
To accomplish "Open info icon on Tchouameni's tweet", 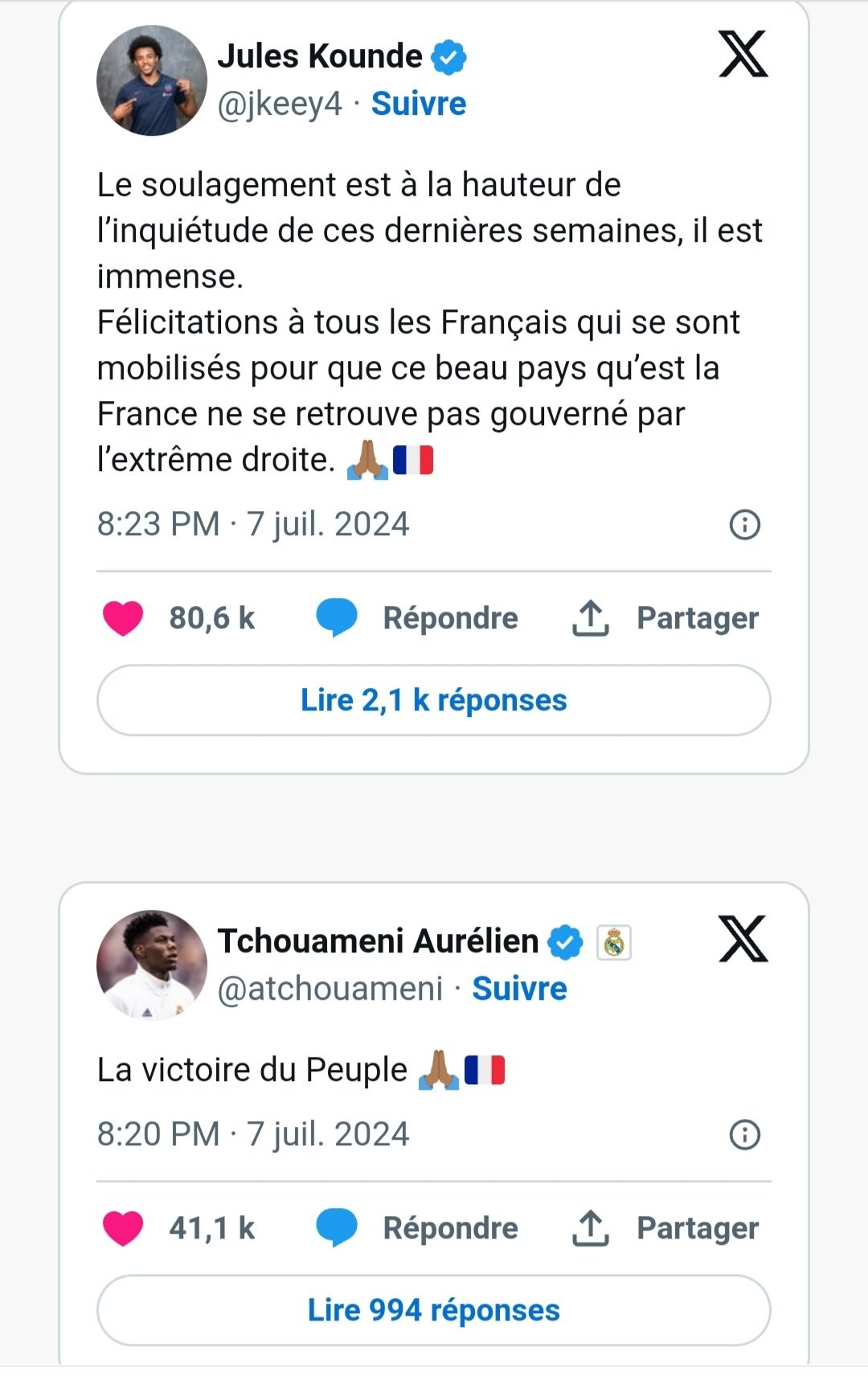I will 744,1135.
